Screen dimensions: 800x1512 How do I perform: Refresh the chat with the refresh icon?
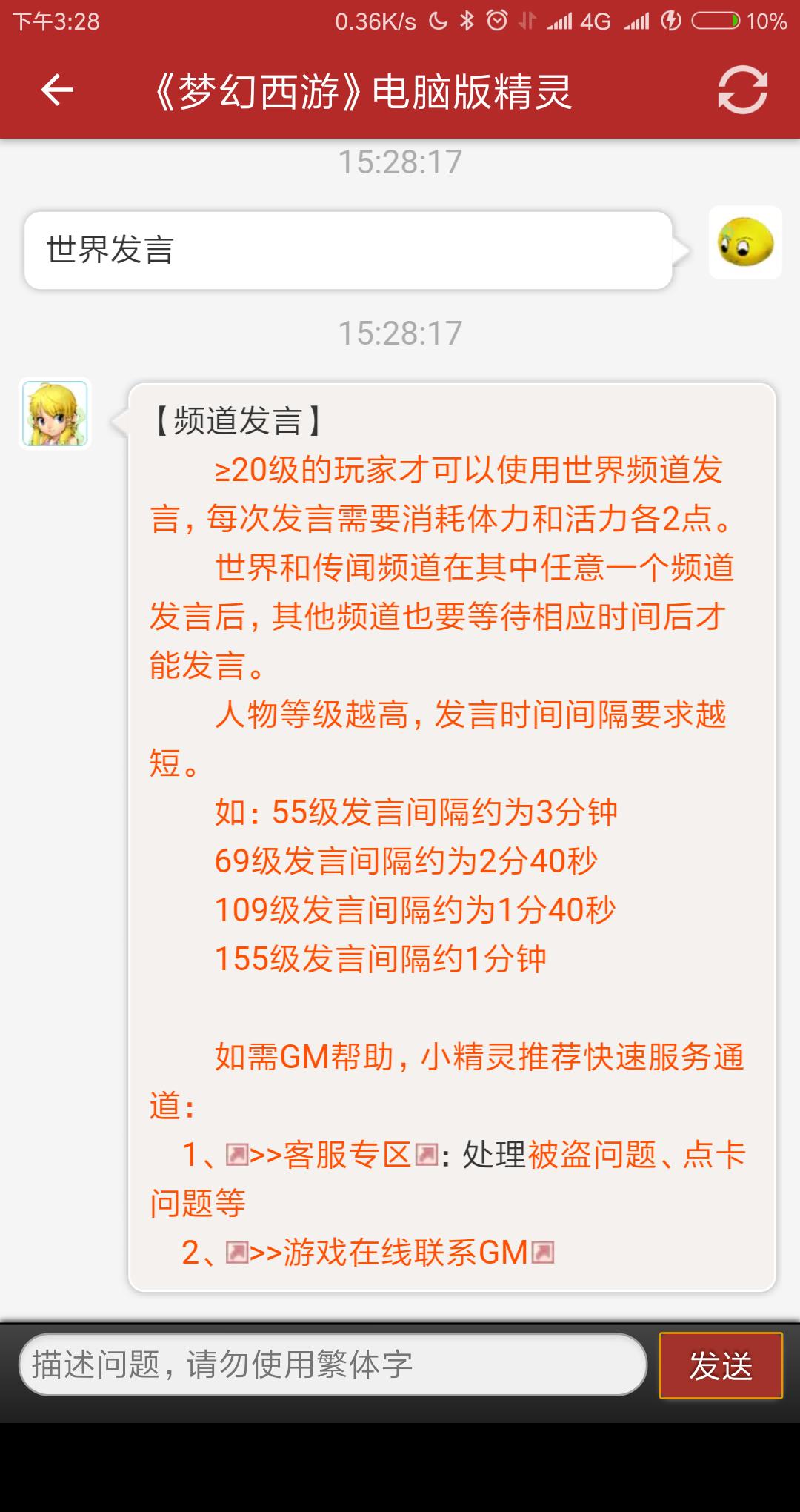click(x=742, y=90)
